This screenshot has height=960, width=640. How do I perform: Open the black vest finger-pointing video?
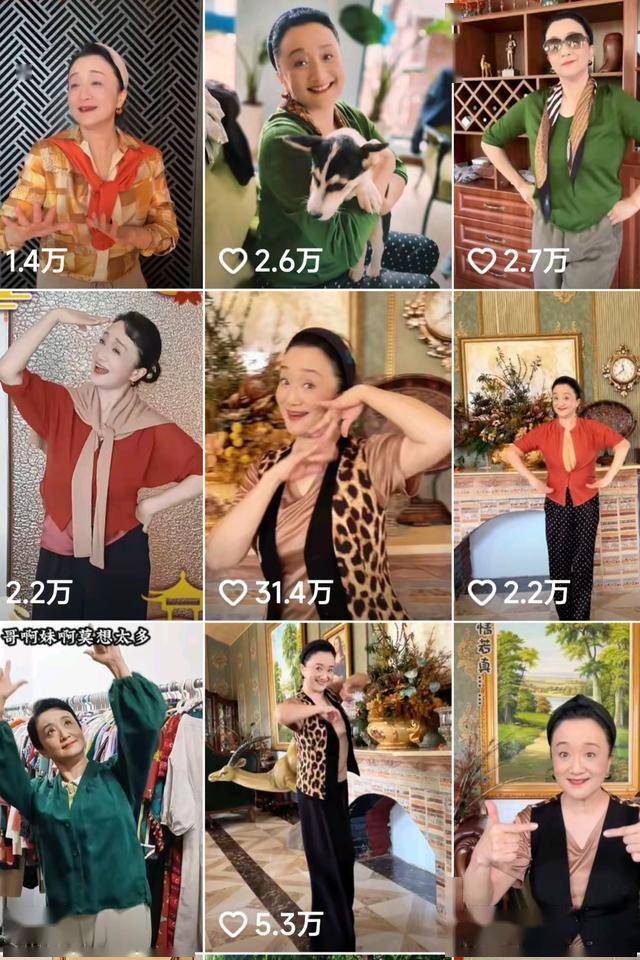click(x=546, y=790)
